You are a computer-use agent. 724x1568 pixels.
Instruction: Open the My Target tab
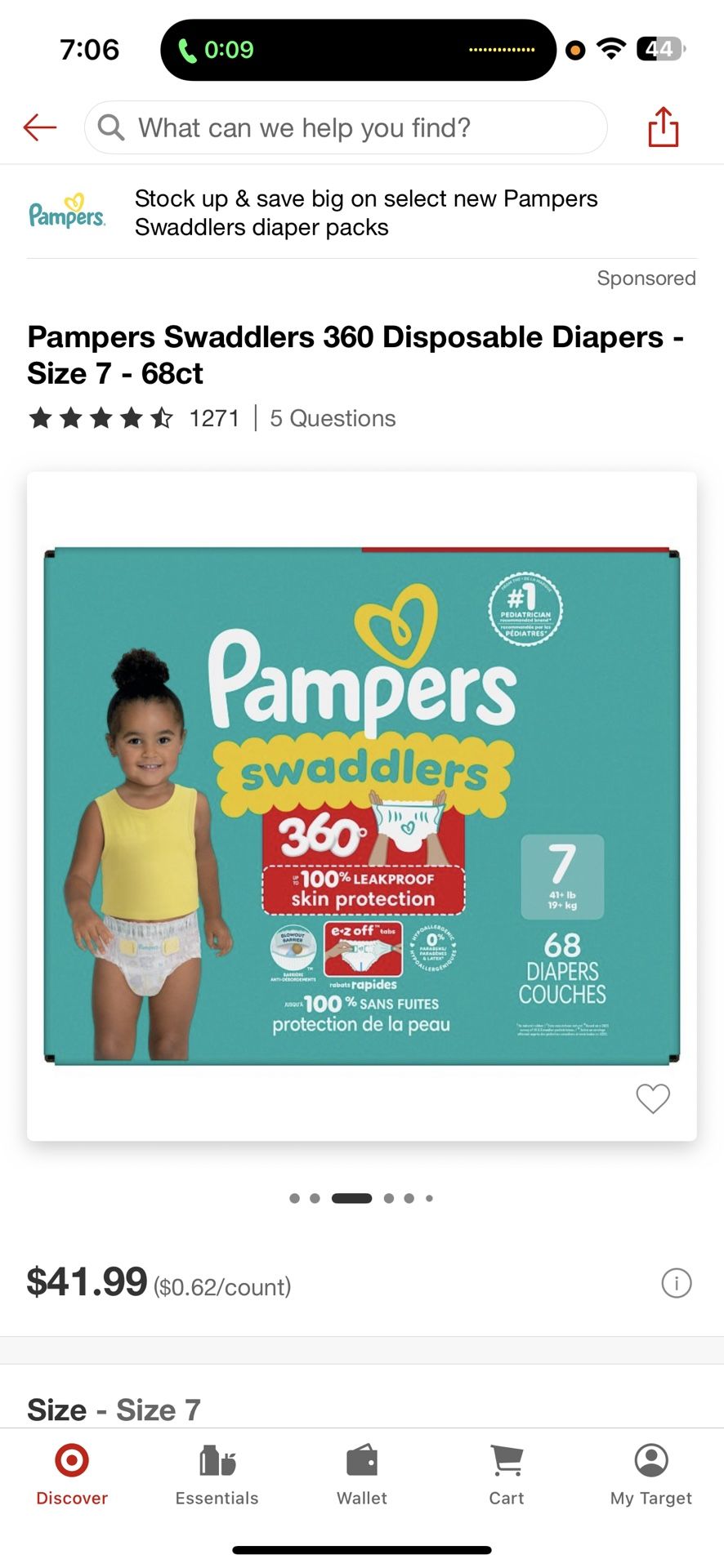(650, 1475)
